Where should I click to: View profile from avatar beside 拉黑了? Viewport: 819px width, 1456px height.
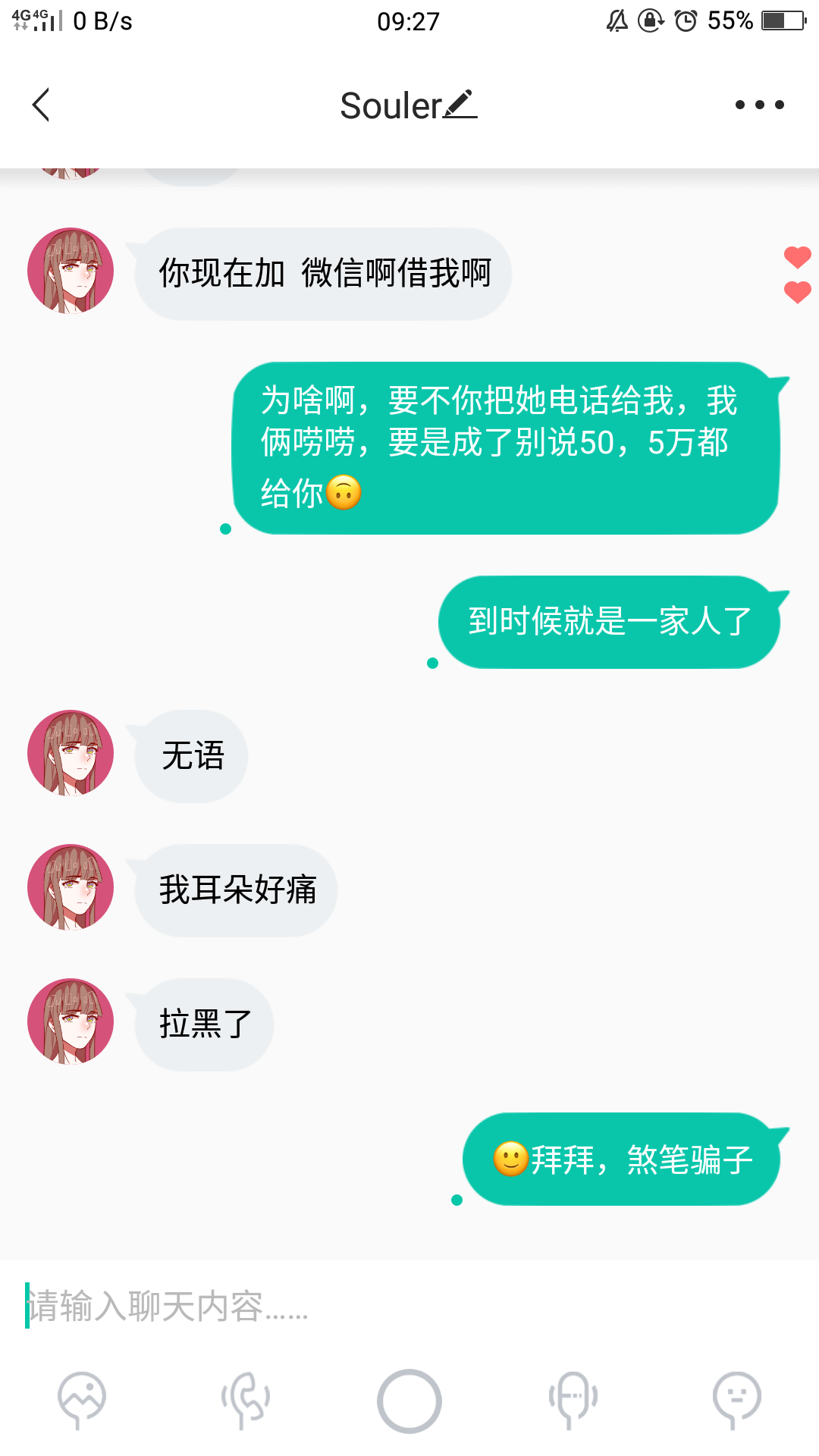pyautogui.click(x=71, y=1021)
